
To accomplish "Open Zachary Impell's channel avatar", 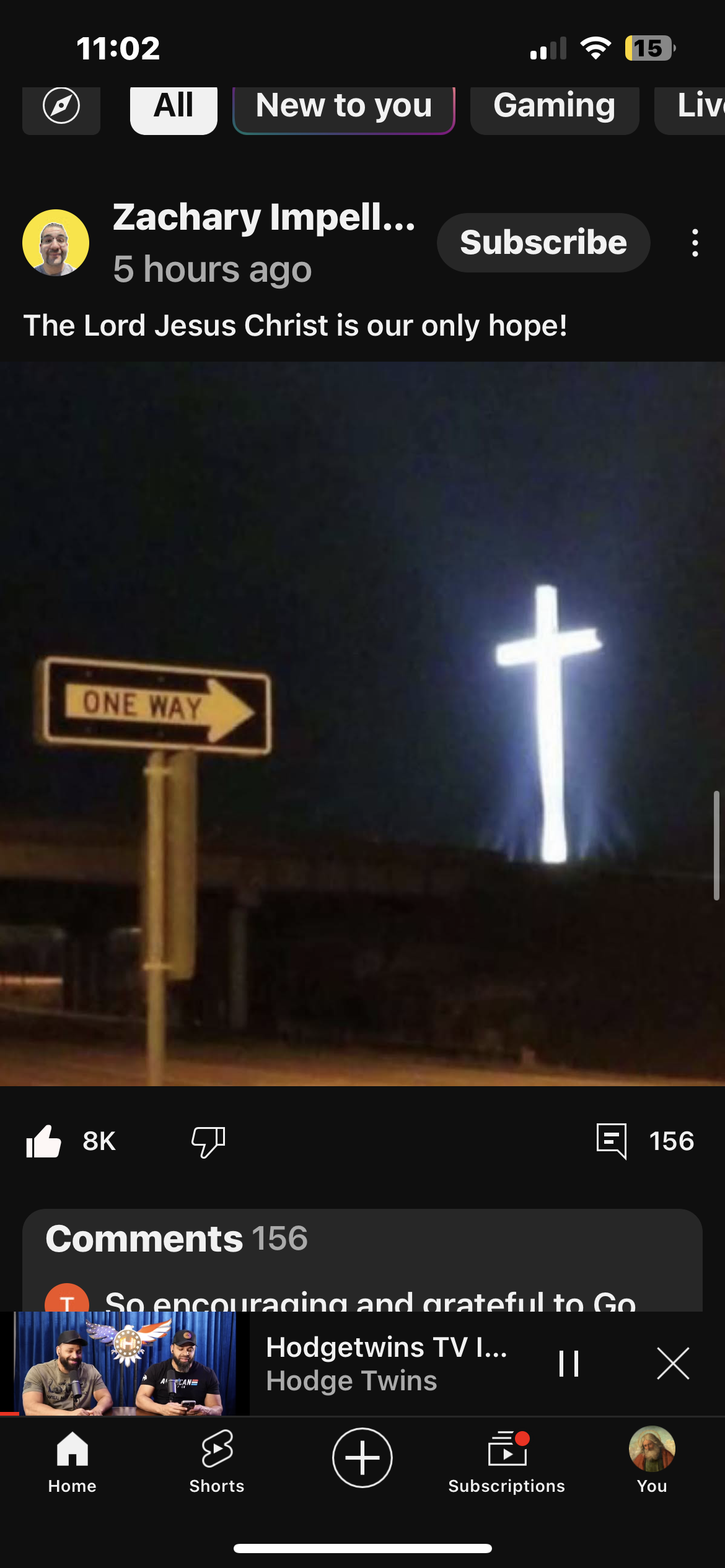I will 56,243.
